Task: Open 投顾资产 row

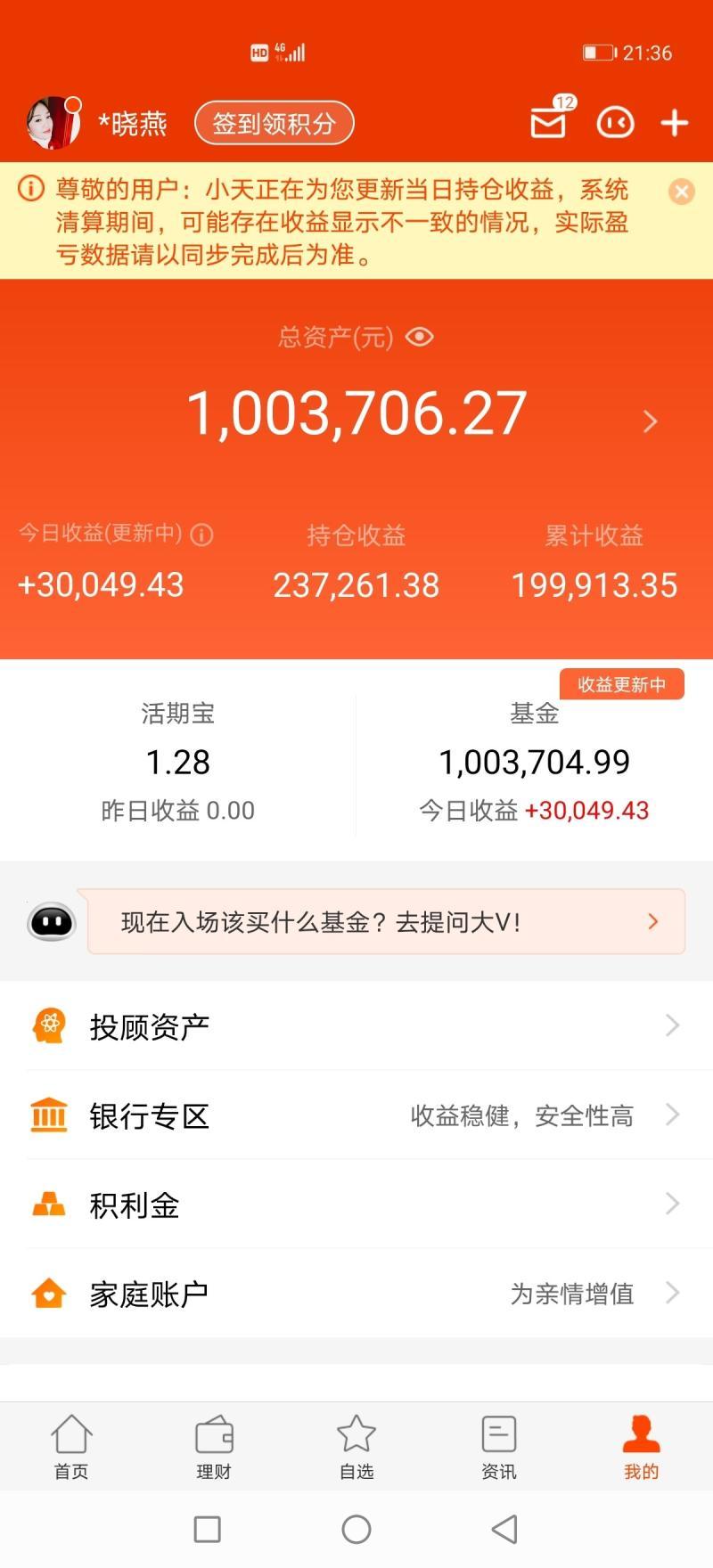Action: tap(356, 1026)
